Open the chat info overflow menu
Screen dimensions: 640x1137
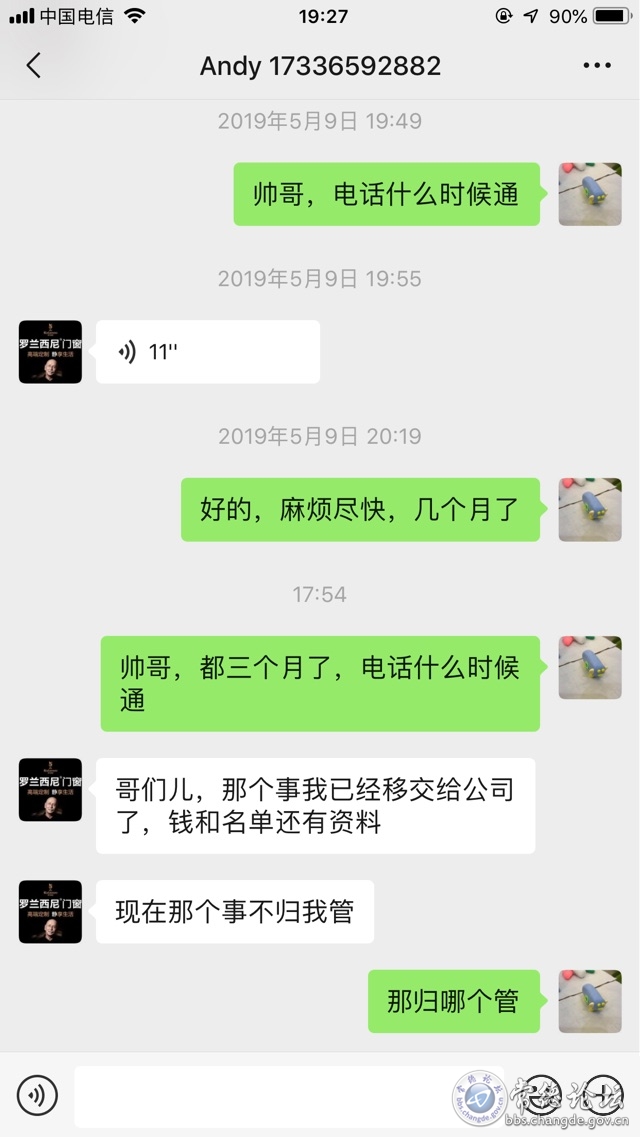click(x=597, y=65)
